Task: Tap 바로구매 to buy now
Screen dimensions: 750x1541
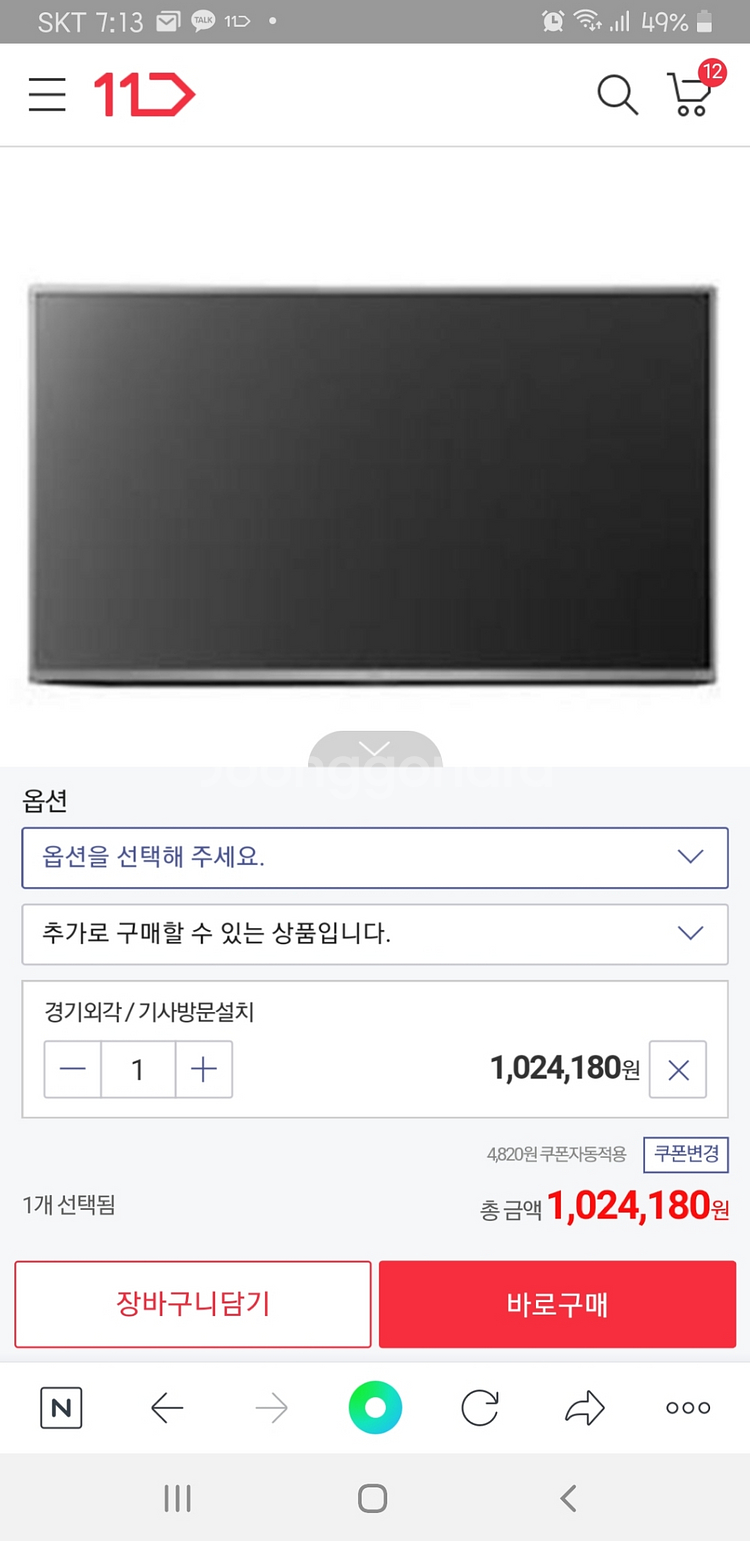Action: click(x=557, y=1304)
